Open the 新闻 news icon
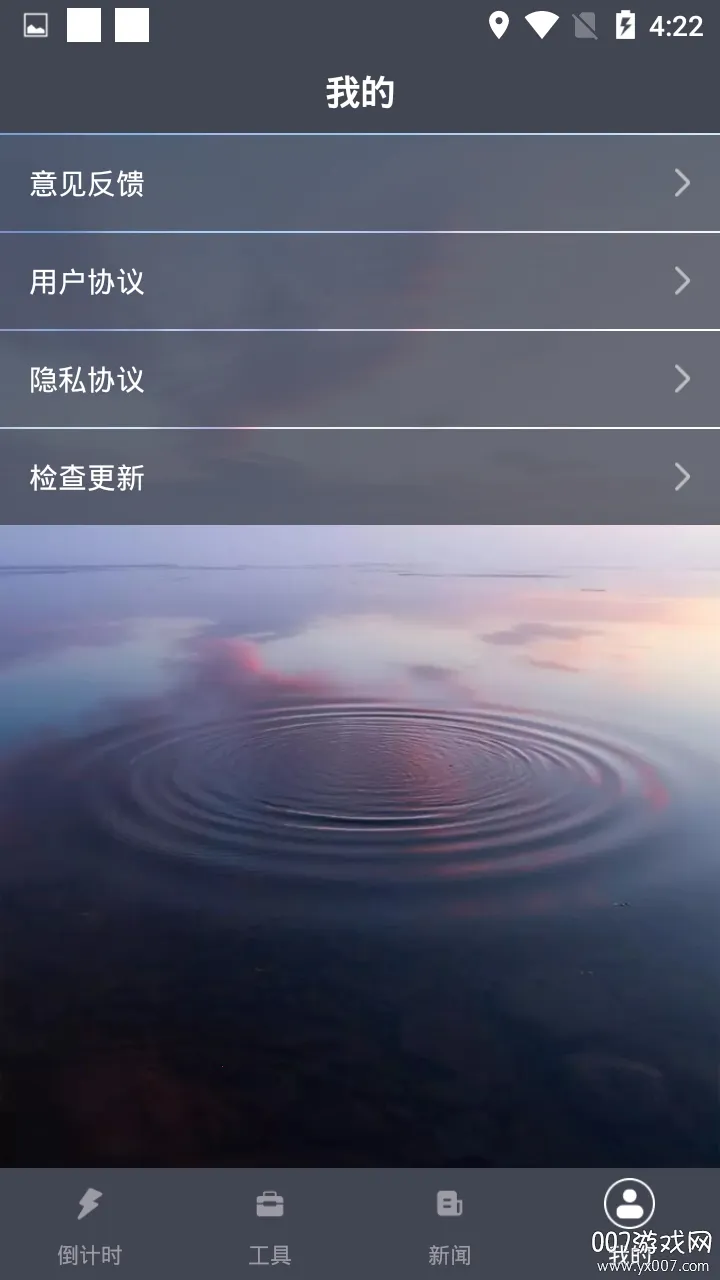Viewport: 720px width, 1280px height. pos(449,1203)
